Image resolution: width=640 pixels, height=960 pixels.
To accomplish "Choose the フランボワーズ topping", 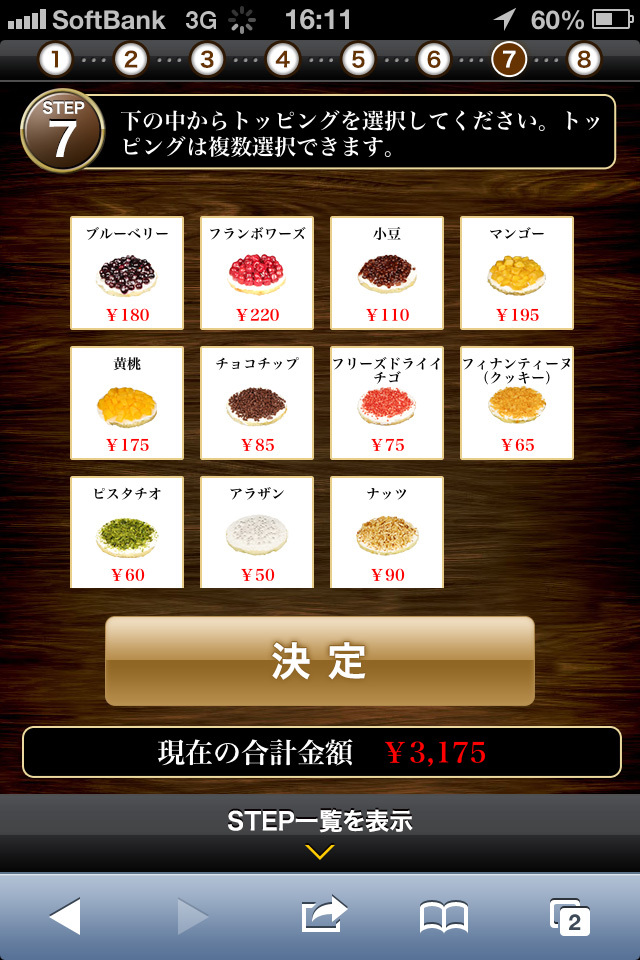I will click(x=257, y=273).
